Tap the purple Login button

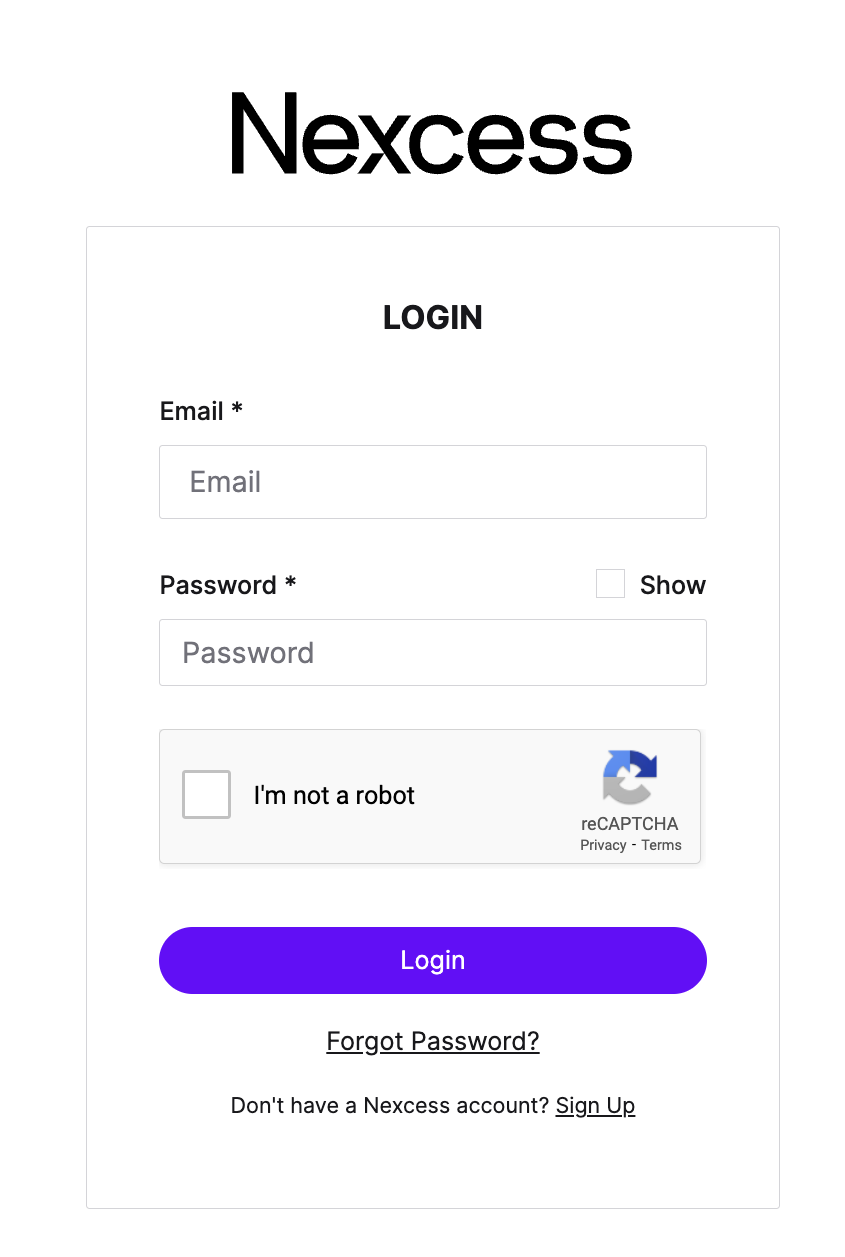432,960
